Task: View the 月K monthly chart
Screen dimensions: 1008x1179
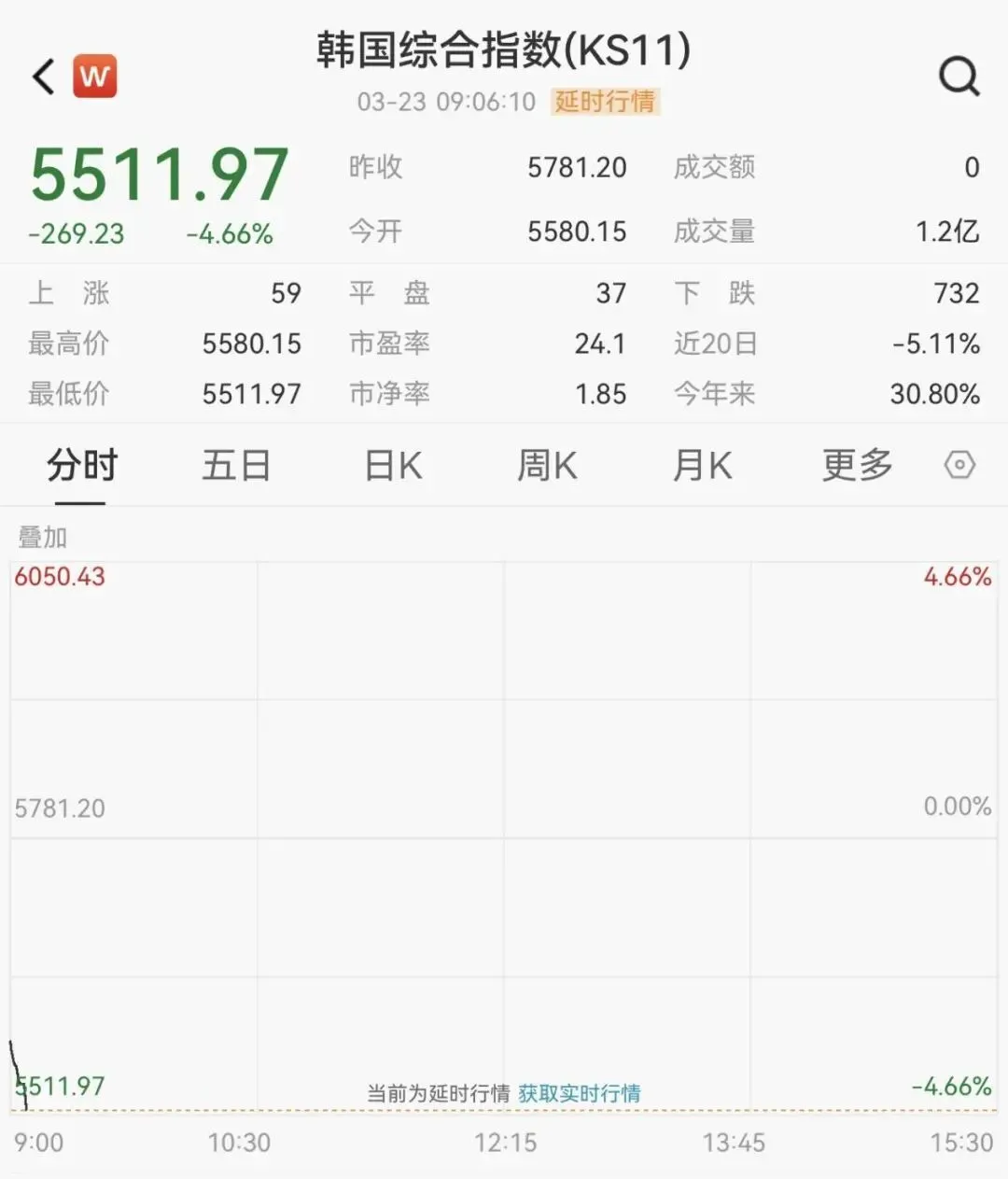Action: pyautogui.click(x=702, y=465)
